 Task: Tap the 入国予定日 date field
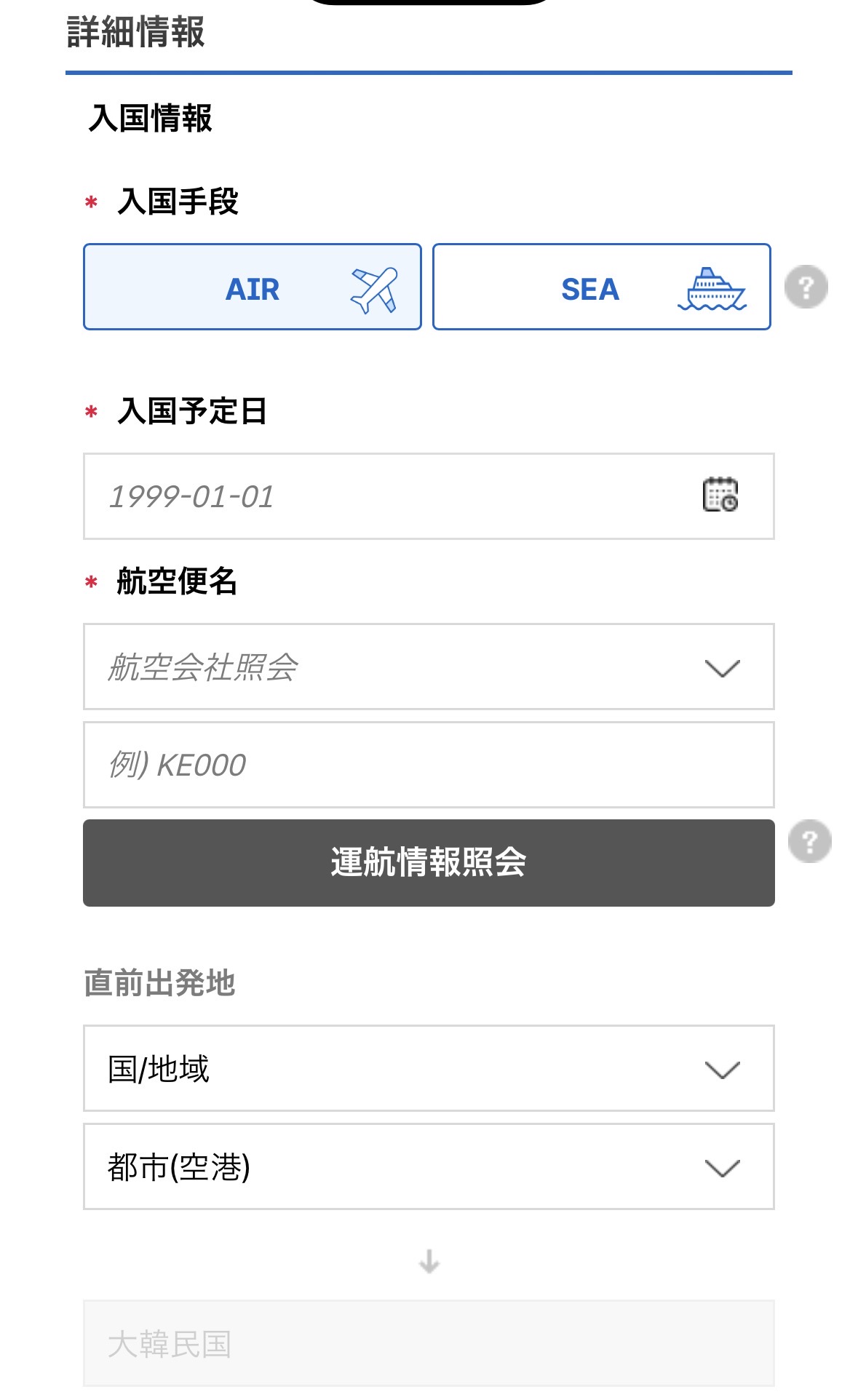click(x=393, y=496)
